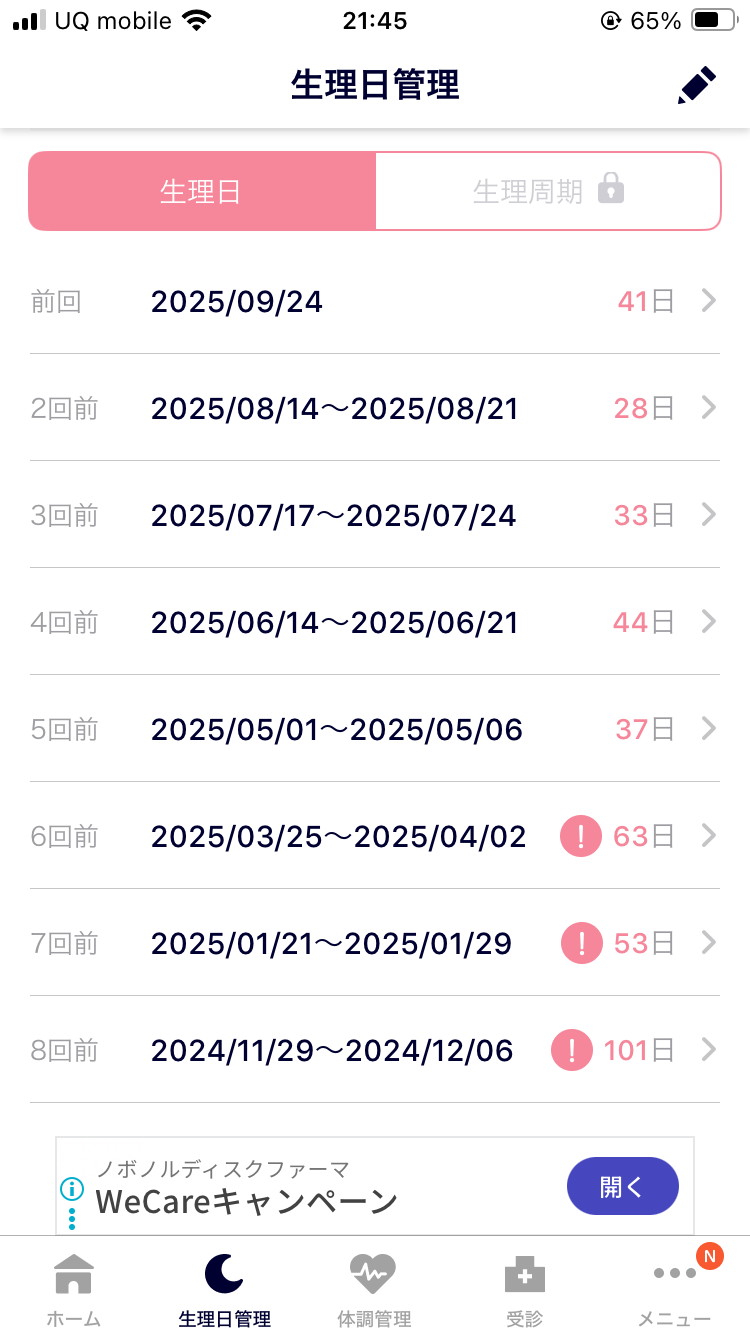This screenshot has height=1334, width=750.
Task: Open the 2回前 period record
Action: [x=375, y=407]
